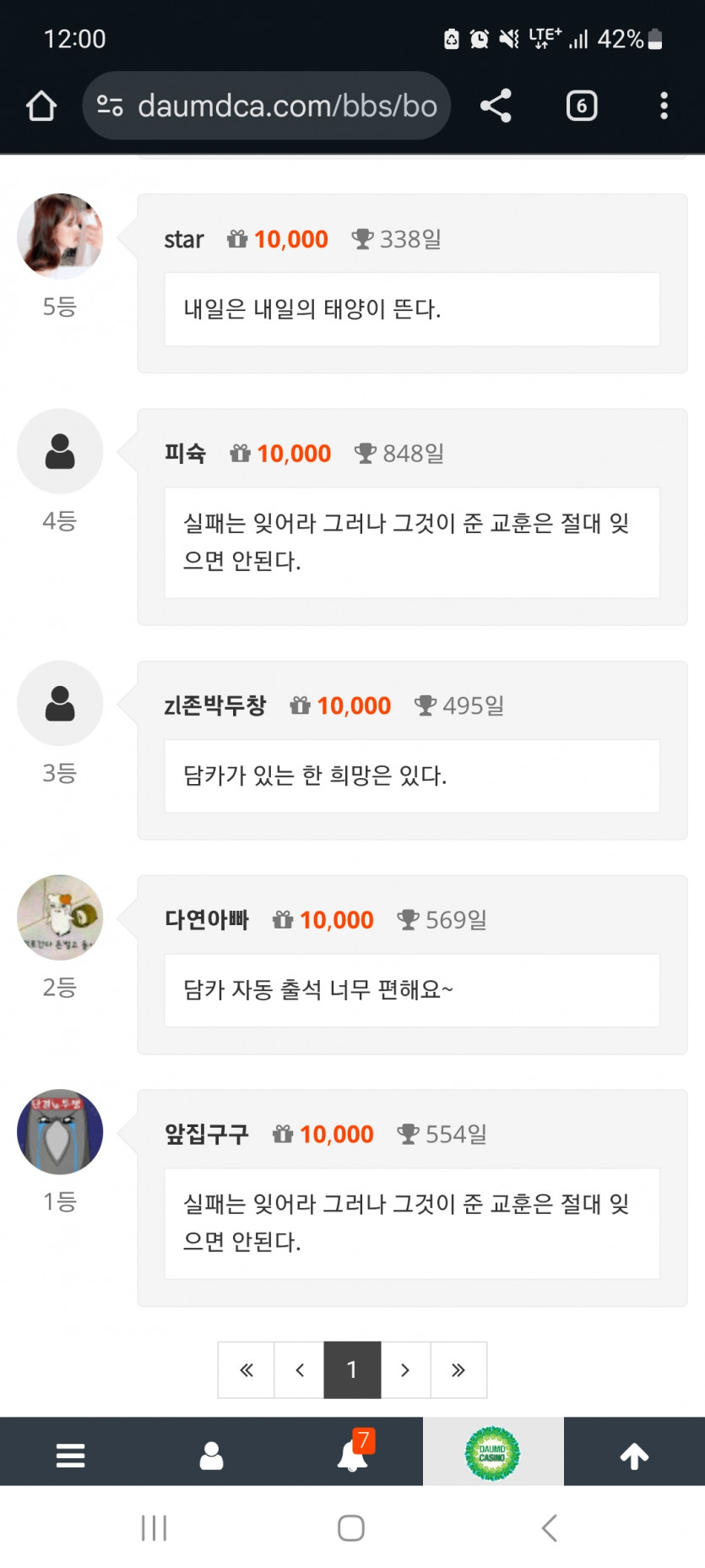Open Chrome's home icon
The width and height of the screenshot is (705, 1568).
(x=41, y=105)
